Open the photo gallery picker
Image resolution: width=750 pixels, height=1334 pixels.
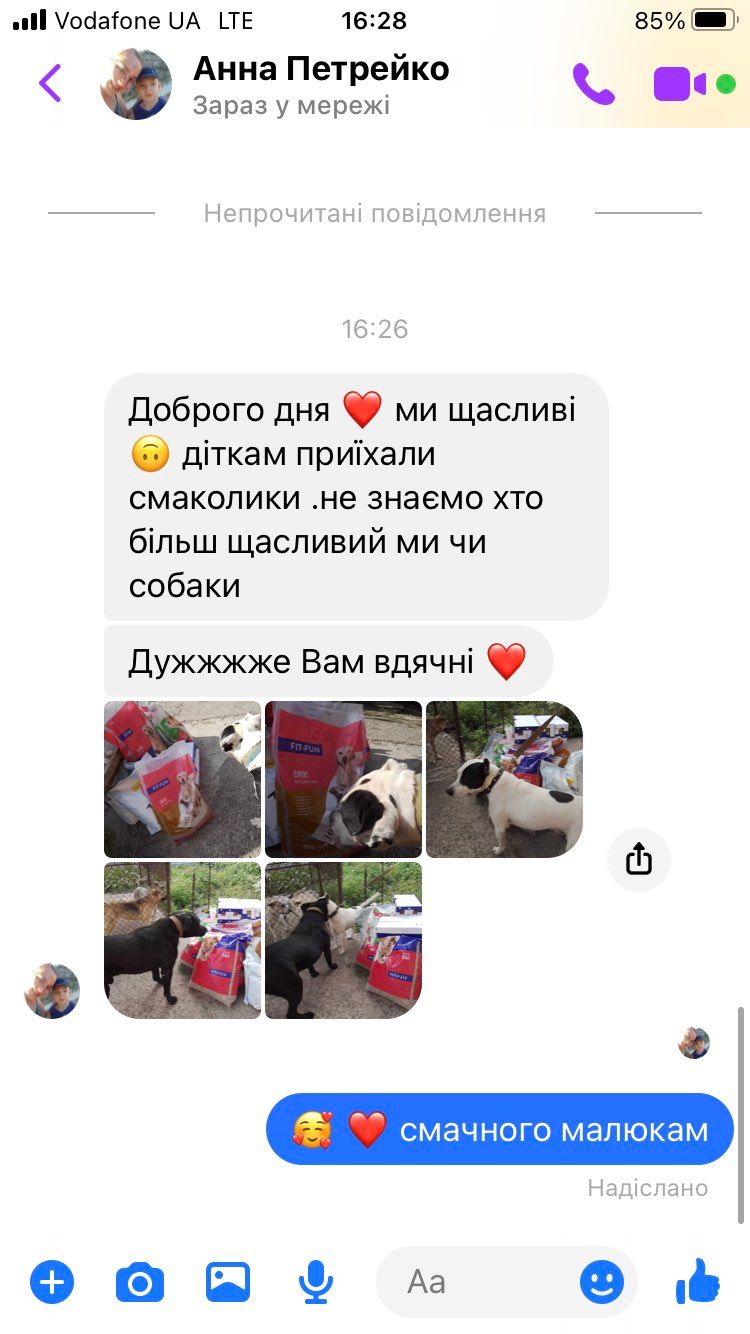[228, 1281]
